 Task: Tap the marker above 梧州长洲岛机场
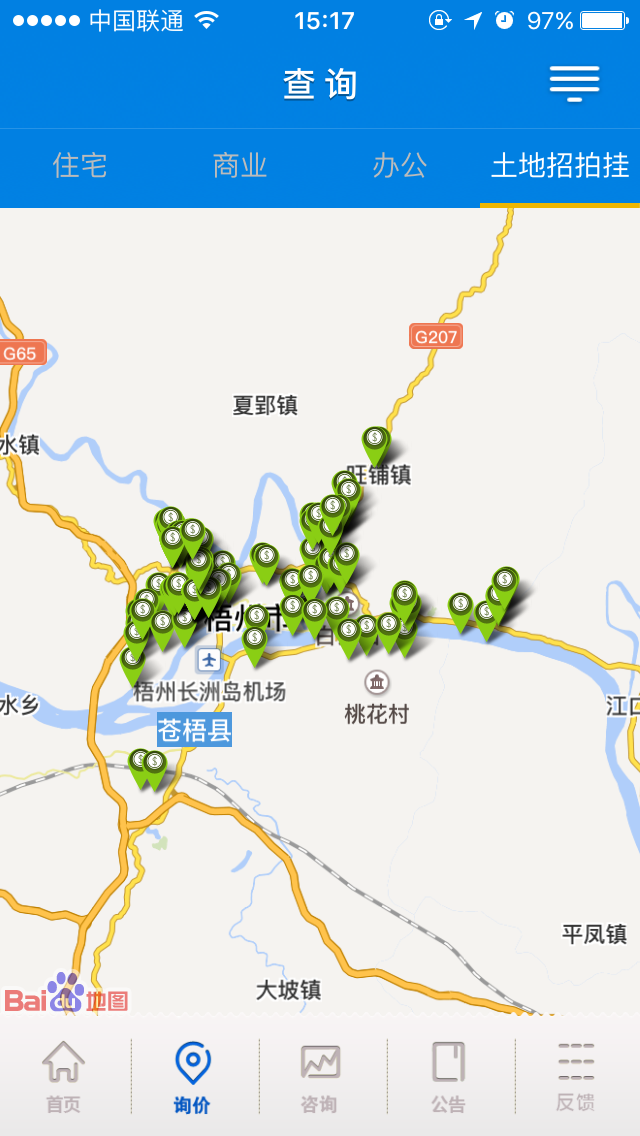point(255,638)
